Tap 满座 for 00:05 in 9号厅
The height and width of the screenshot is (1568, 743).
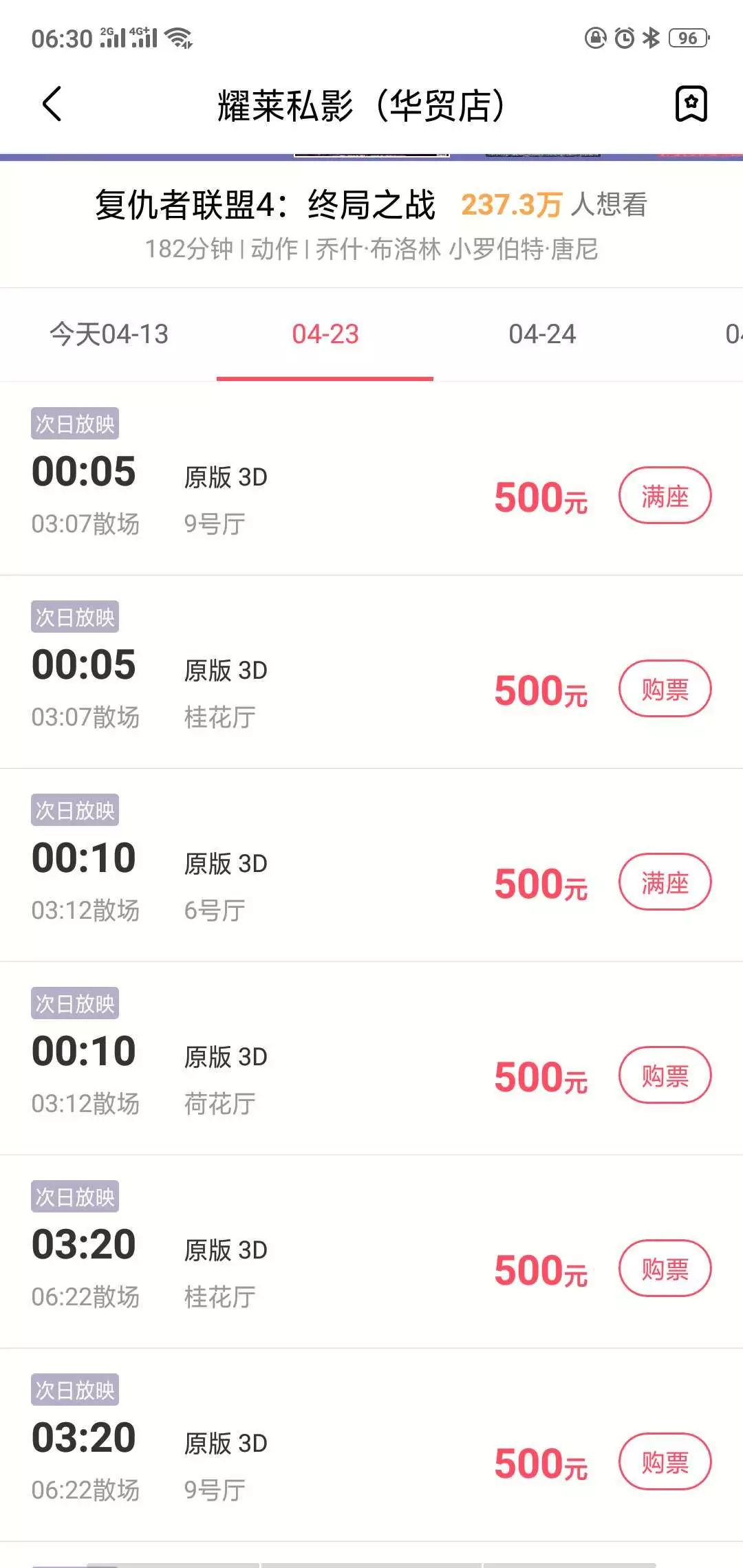point(665,496)
